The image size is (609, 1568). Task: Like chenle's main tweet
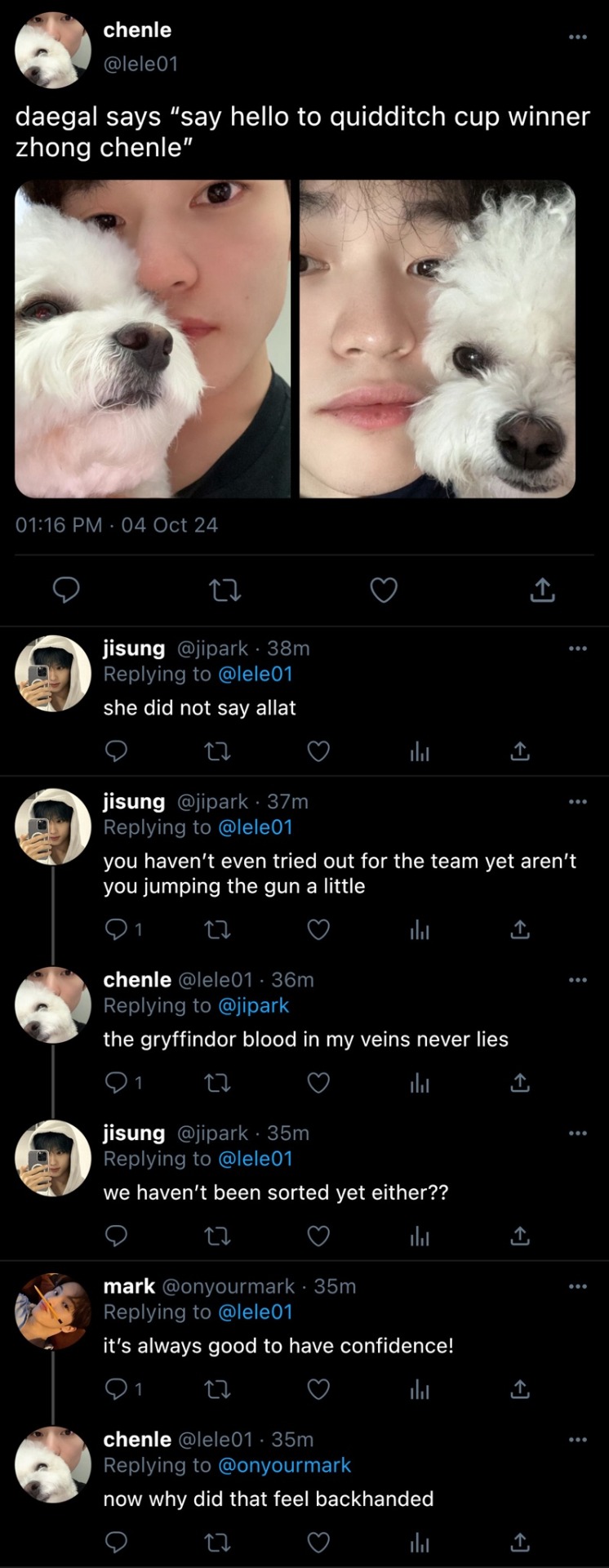click(384, 589)
